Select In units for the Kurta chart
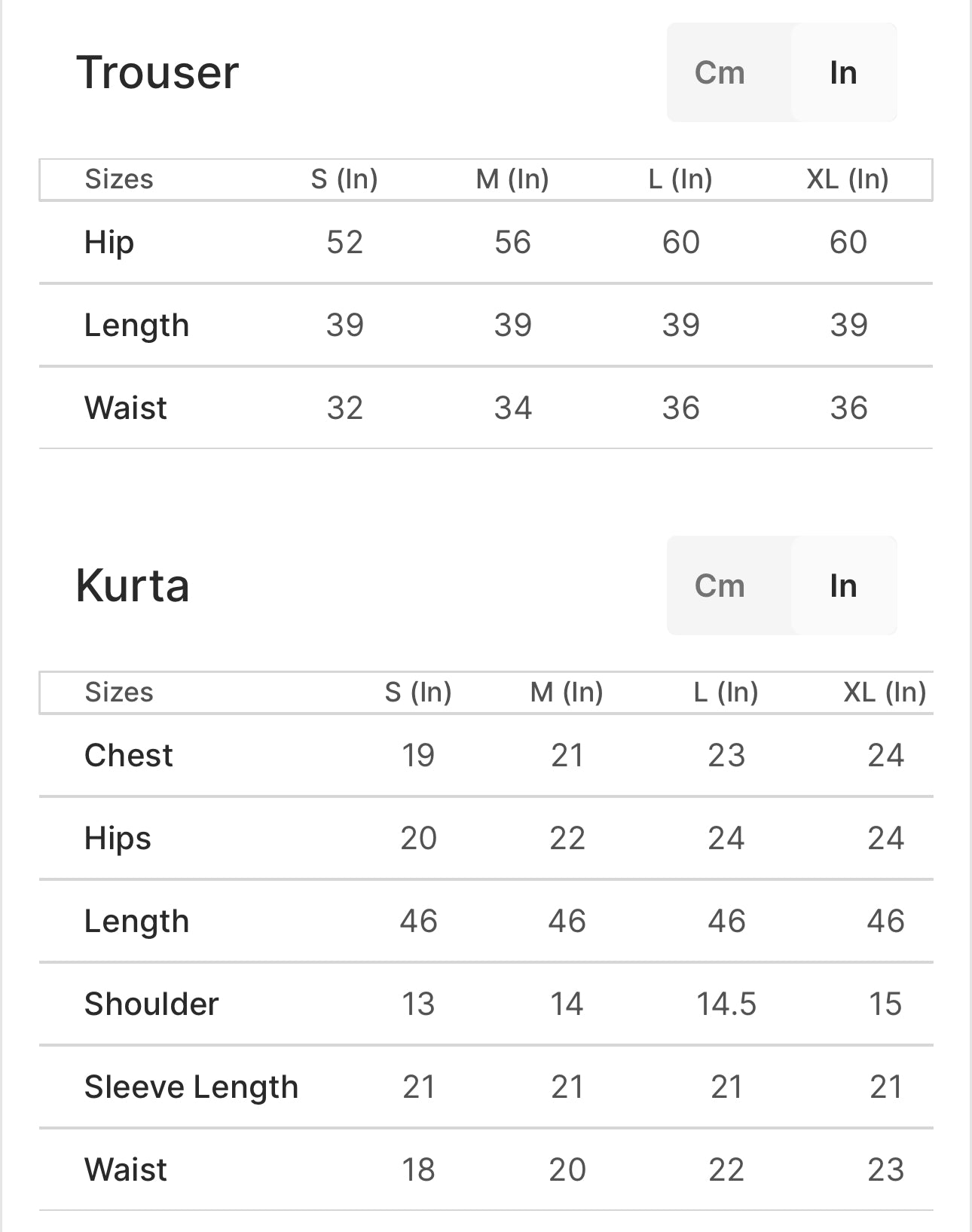Screen dimensions: 972x1232 click(x=843, y=586)
